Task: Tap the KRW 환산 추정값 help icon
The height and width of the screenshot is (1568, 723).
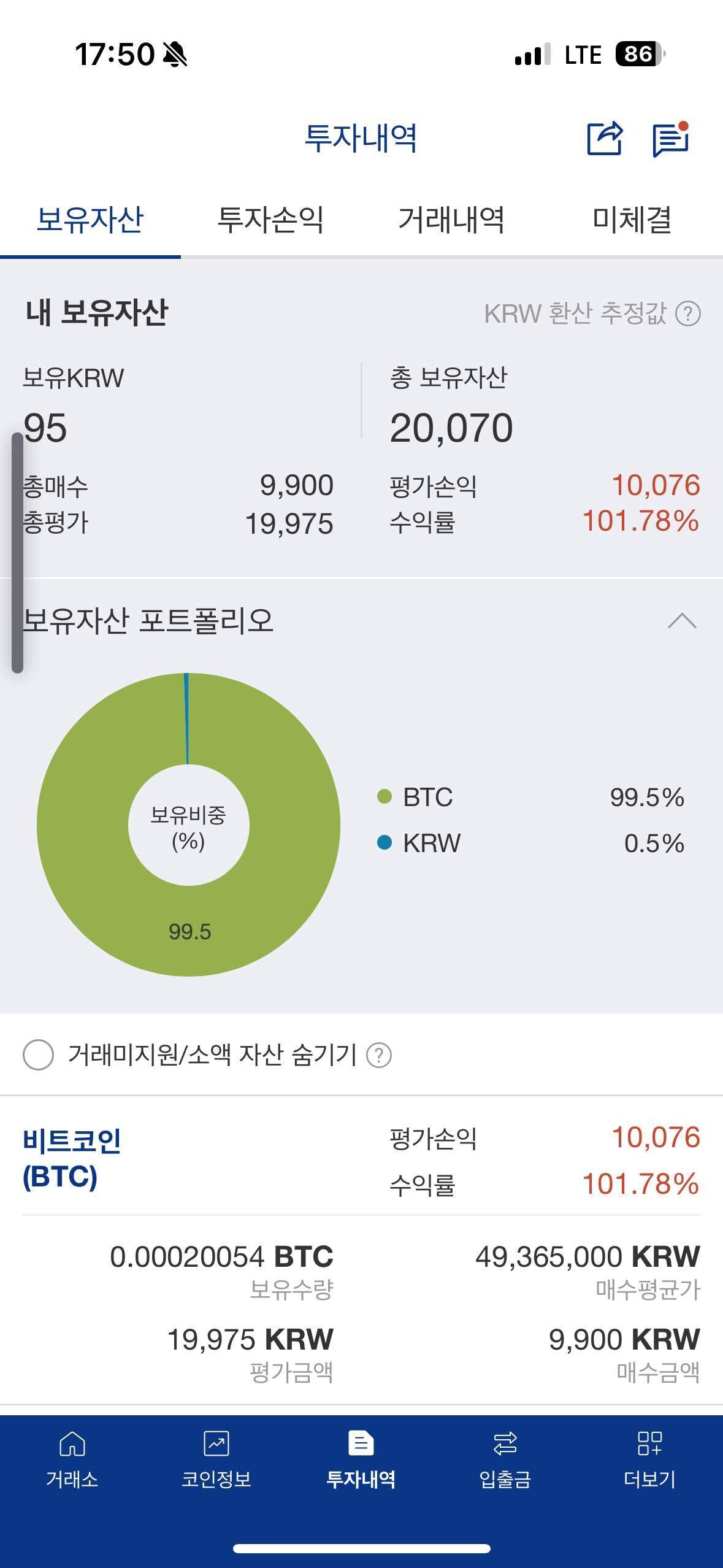Action: click(688, 315)
